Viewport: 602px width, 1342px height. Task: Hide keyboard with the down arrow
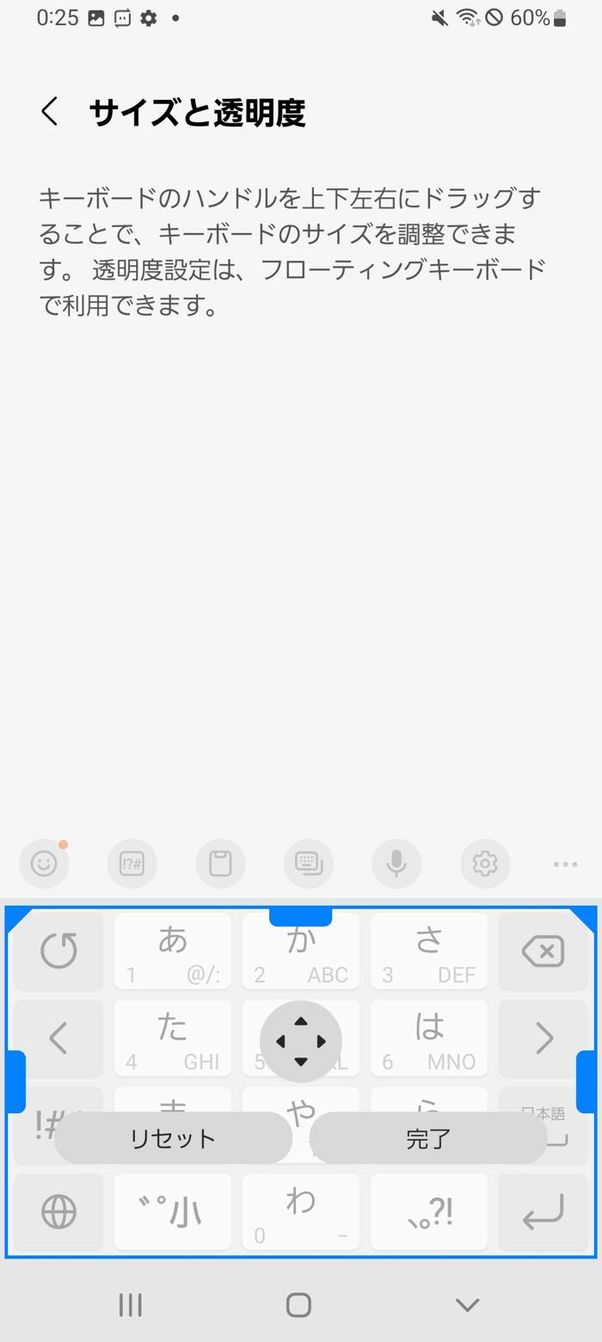(x=467, y=1304)
